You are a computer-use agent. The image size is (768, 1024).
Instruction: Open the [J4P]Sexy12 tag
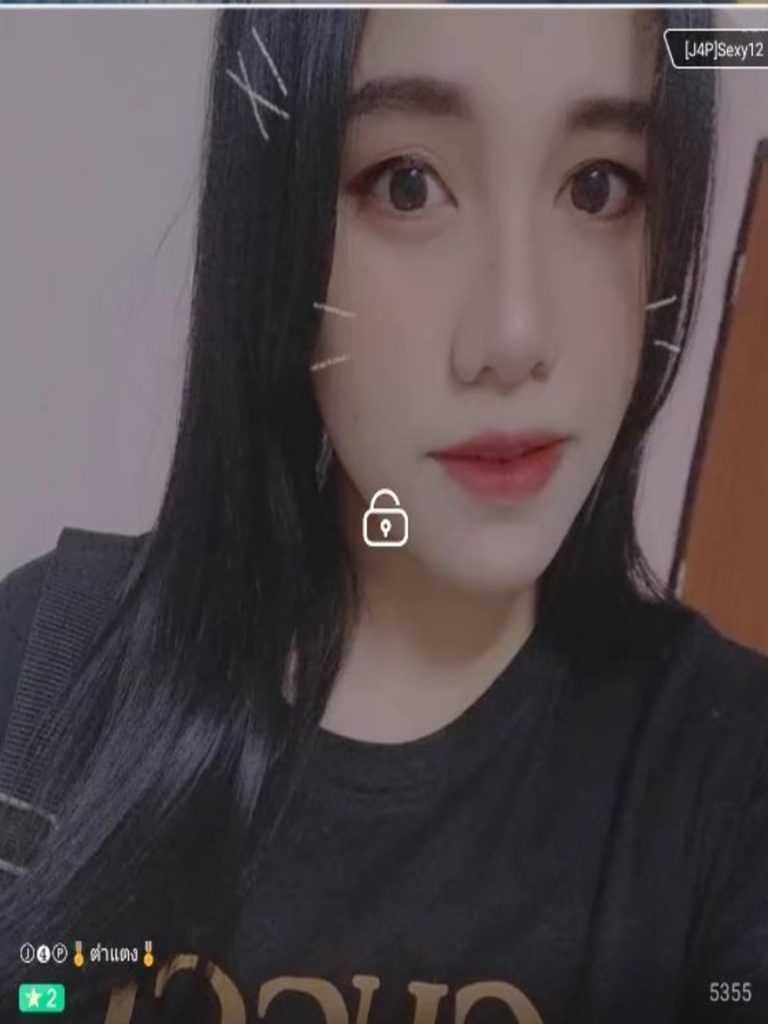click(716, 48)
